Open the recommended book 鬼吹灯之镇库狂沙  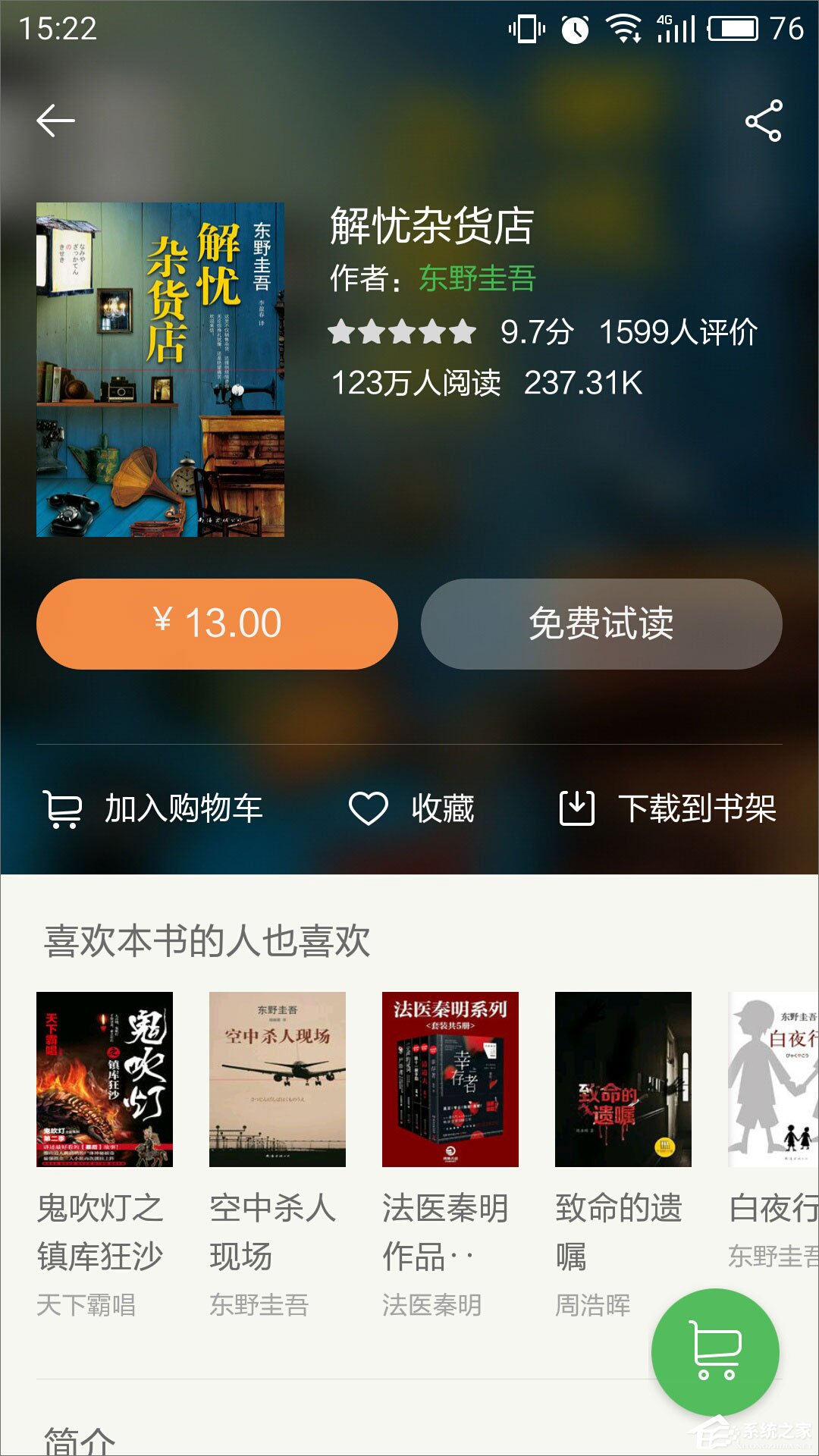pos(105,1079)
